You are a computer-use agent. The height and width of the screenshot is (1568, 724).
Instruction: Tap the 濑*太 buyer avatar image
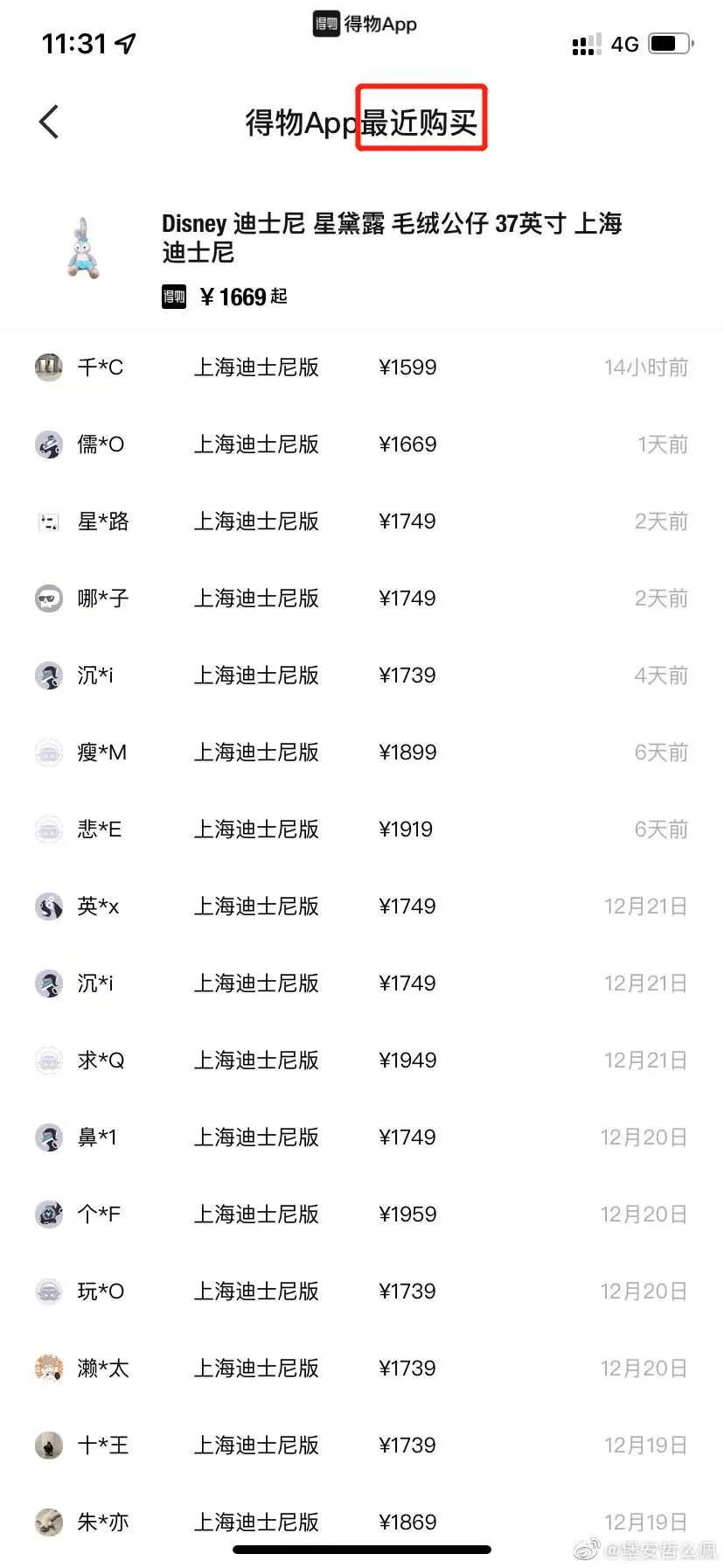pos(49,1368)
